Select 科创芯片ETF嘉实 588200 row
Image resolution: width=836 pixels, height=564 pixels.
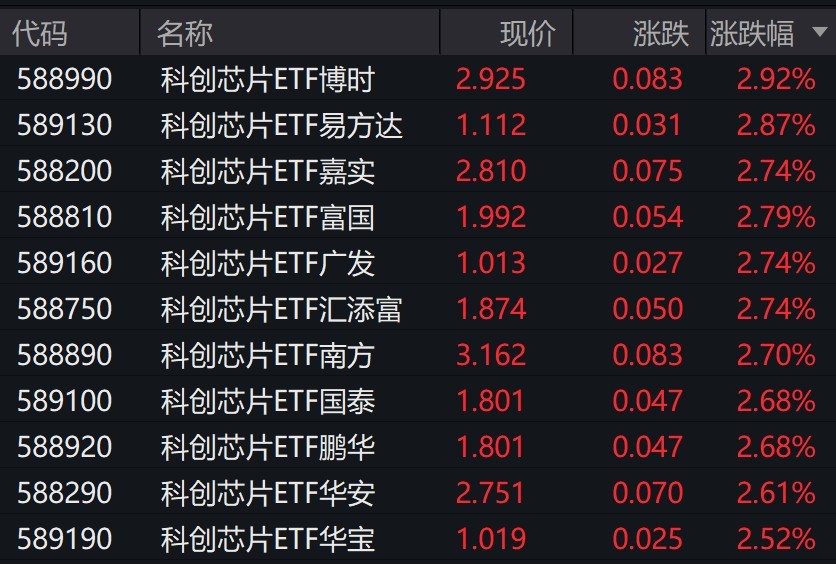pyautogui.click(x=268, y=171)
